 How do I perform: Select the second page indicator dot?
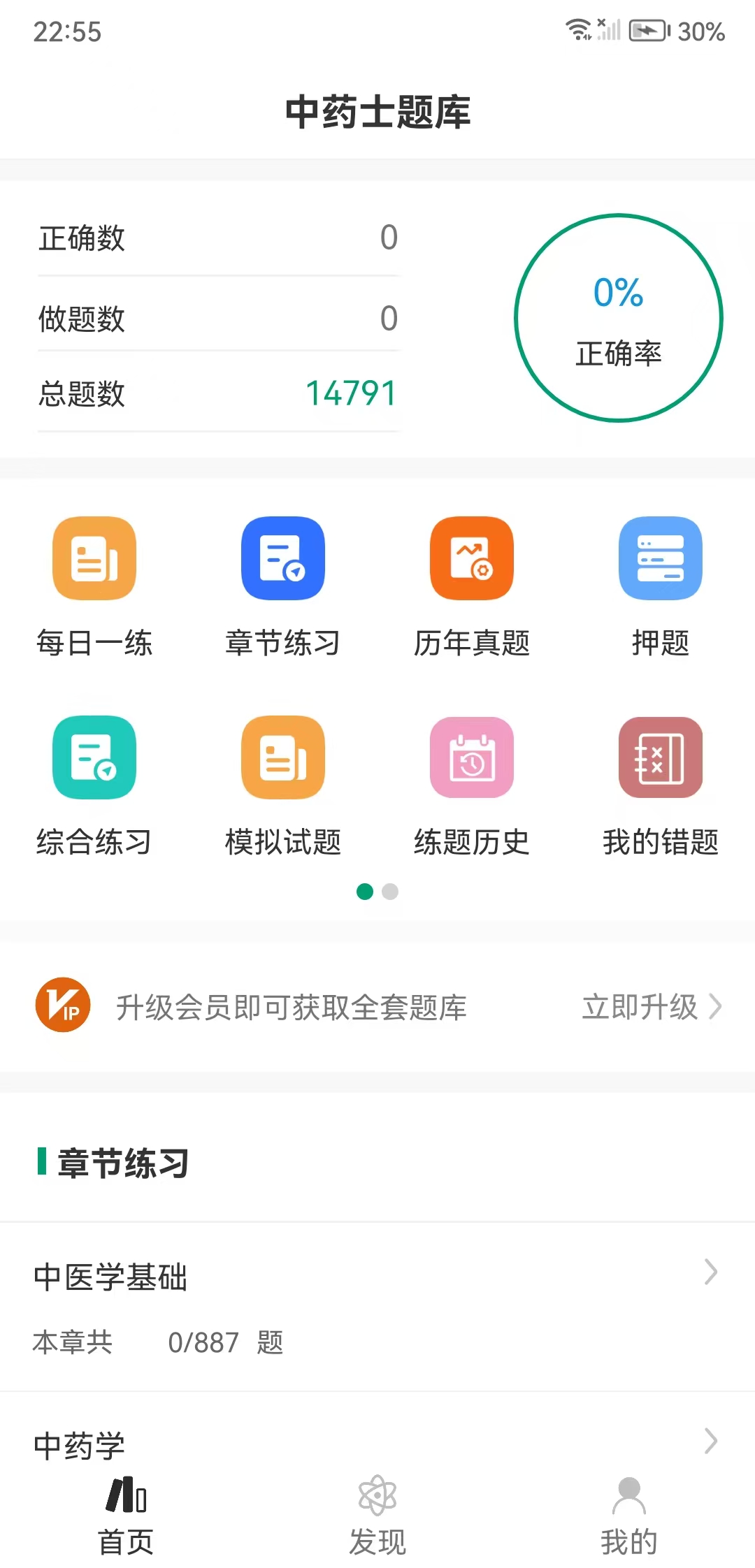[390, 892]
